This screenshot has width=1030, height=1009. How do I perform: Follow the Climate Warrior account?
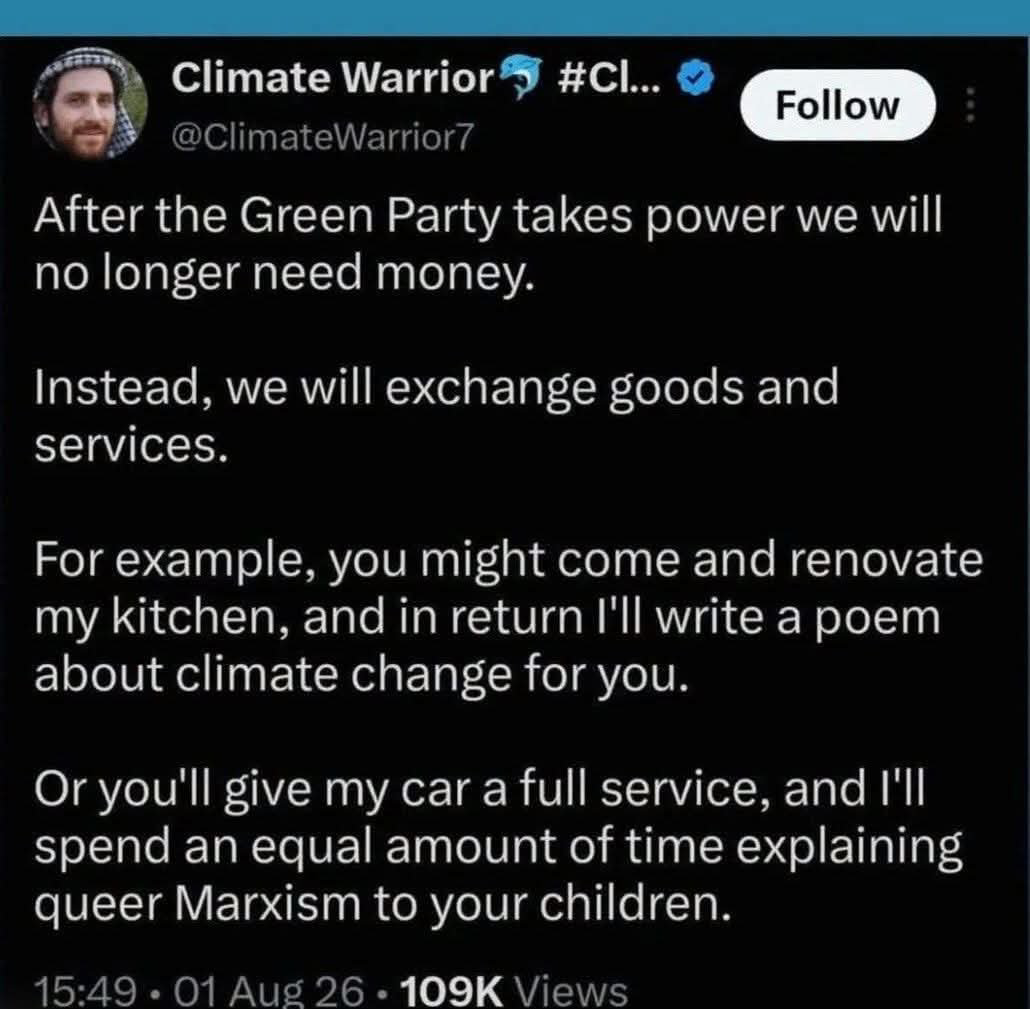coord(838,105)
